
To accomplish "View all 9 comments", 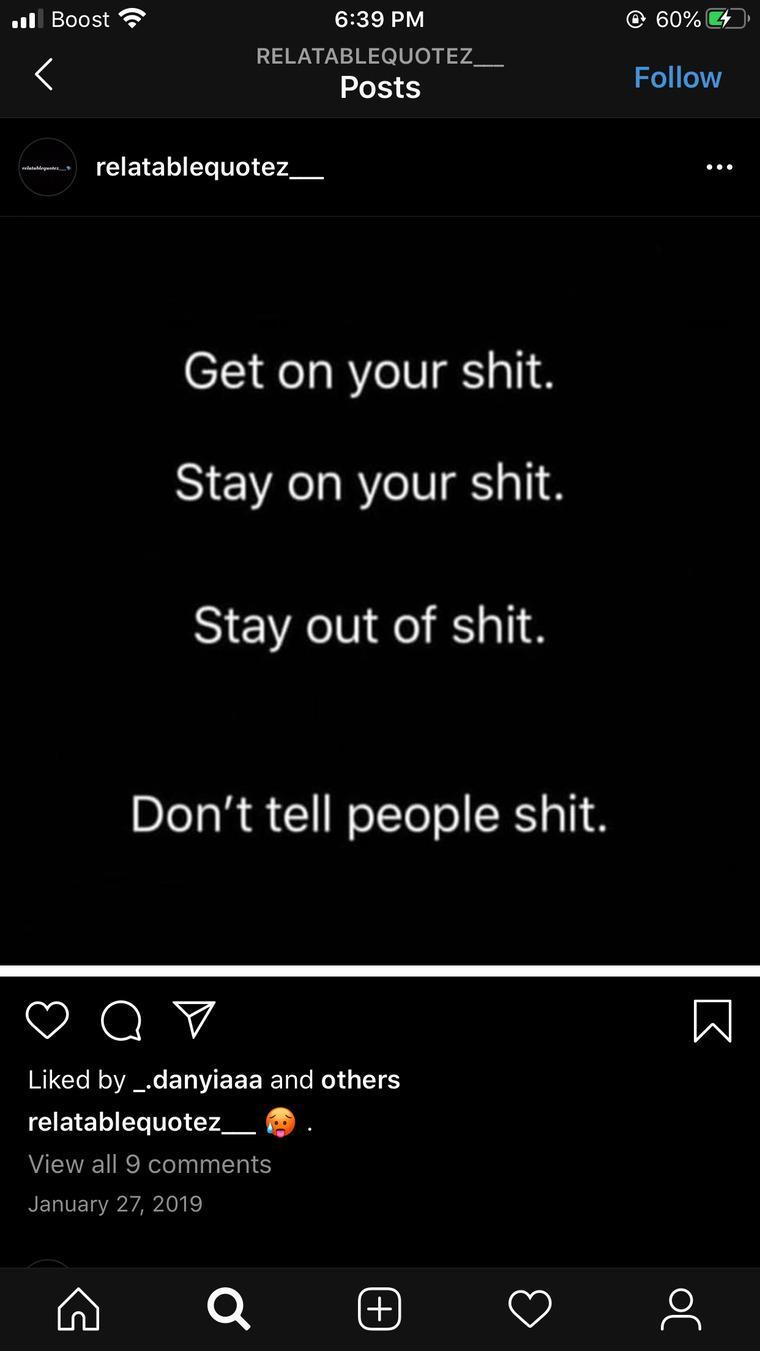I will click(x=150, y=1164).
